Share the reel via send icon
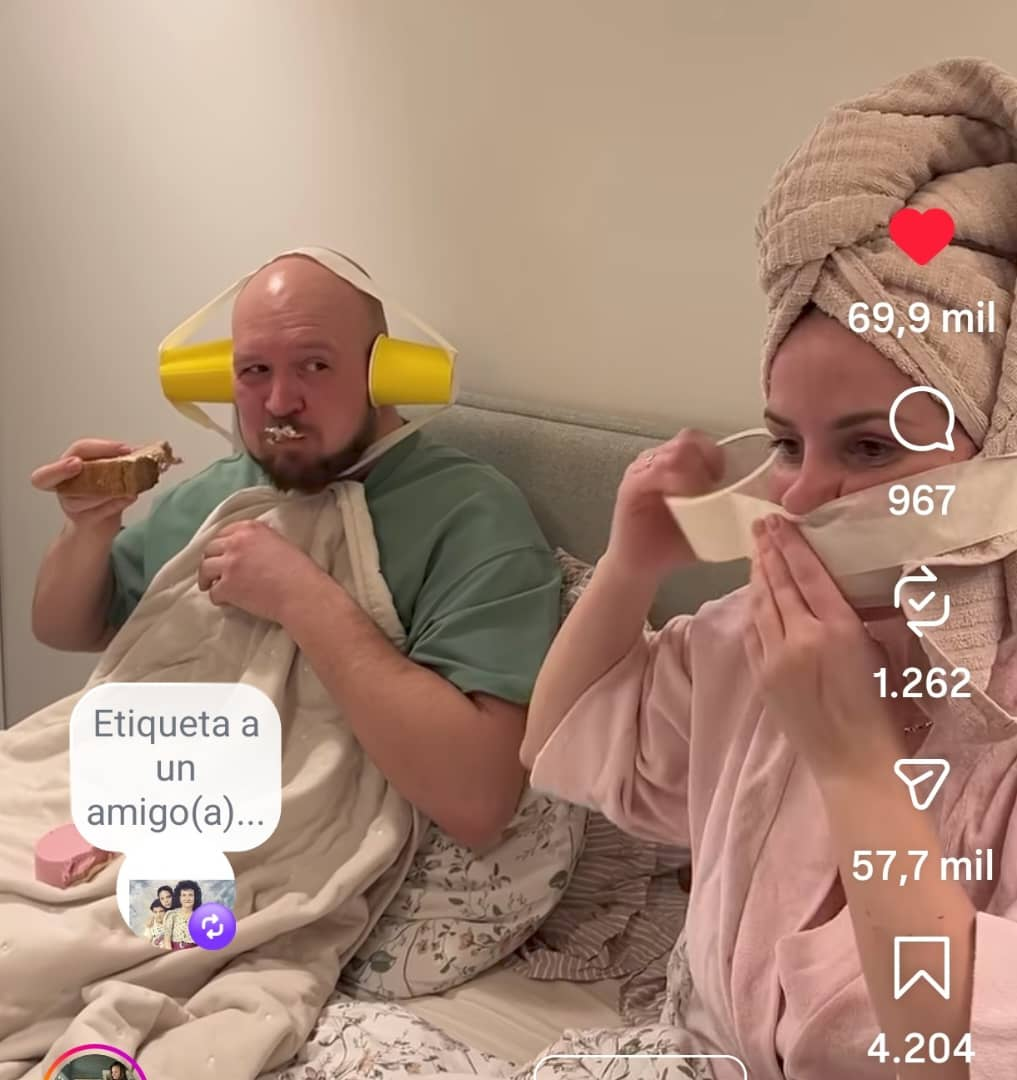The image size is (1017, 1080). [x=921, y=784]
